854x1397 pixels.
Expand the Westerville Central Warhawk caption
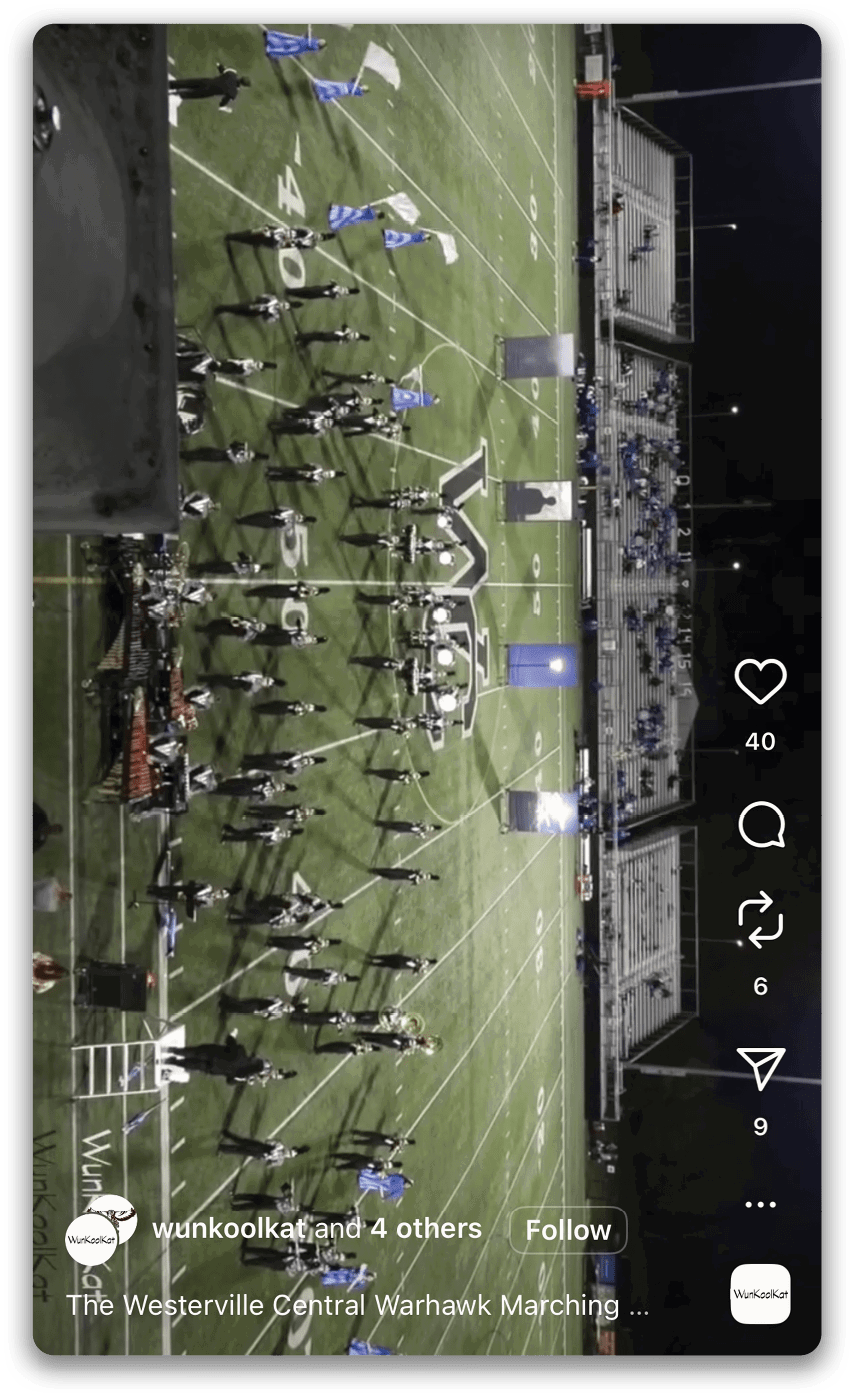tap(358, 1305)
